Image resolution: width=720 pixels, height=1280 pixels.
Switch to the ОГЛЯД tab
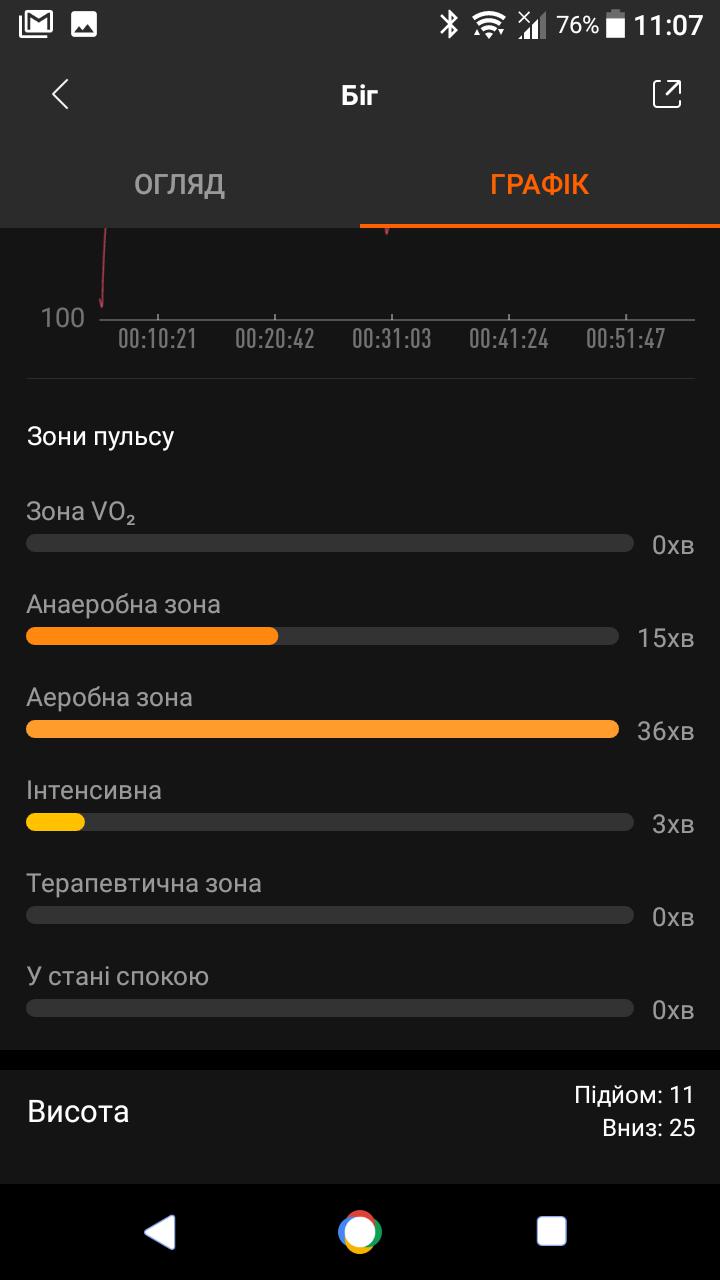(180, 185)
